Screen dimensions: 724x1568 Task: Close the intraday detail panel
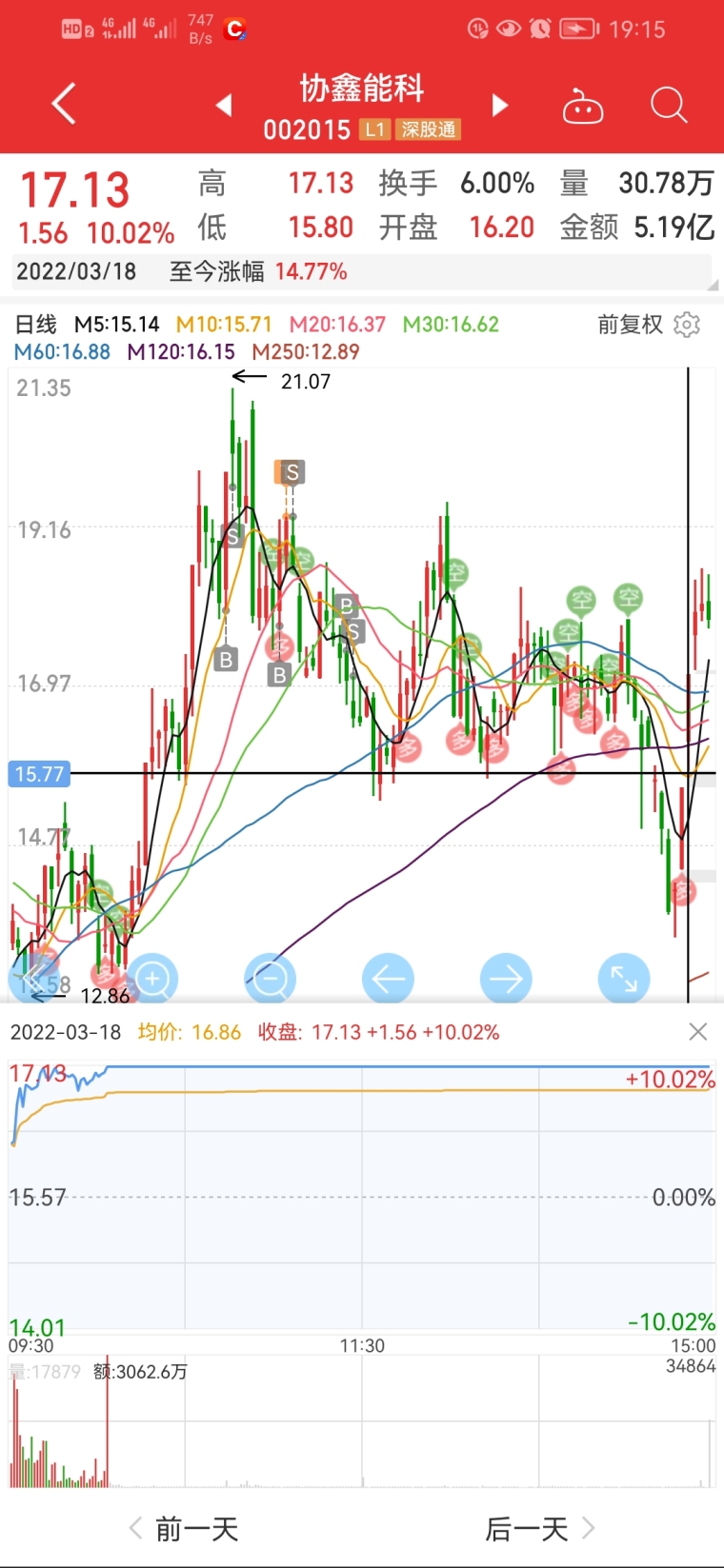point(697,1032)
